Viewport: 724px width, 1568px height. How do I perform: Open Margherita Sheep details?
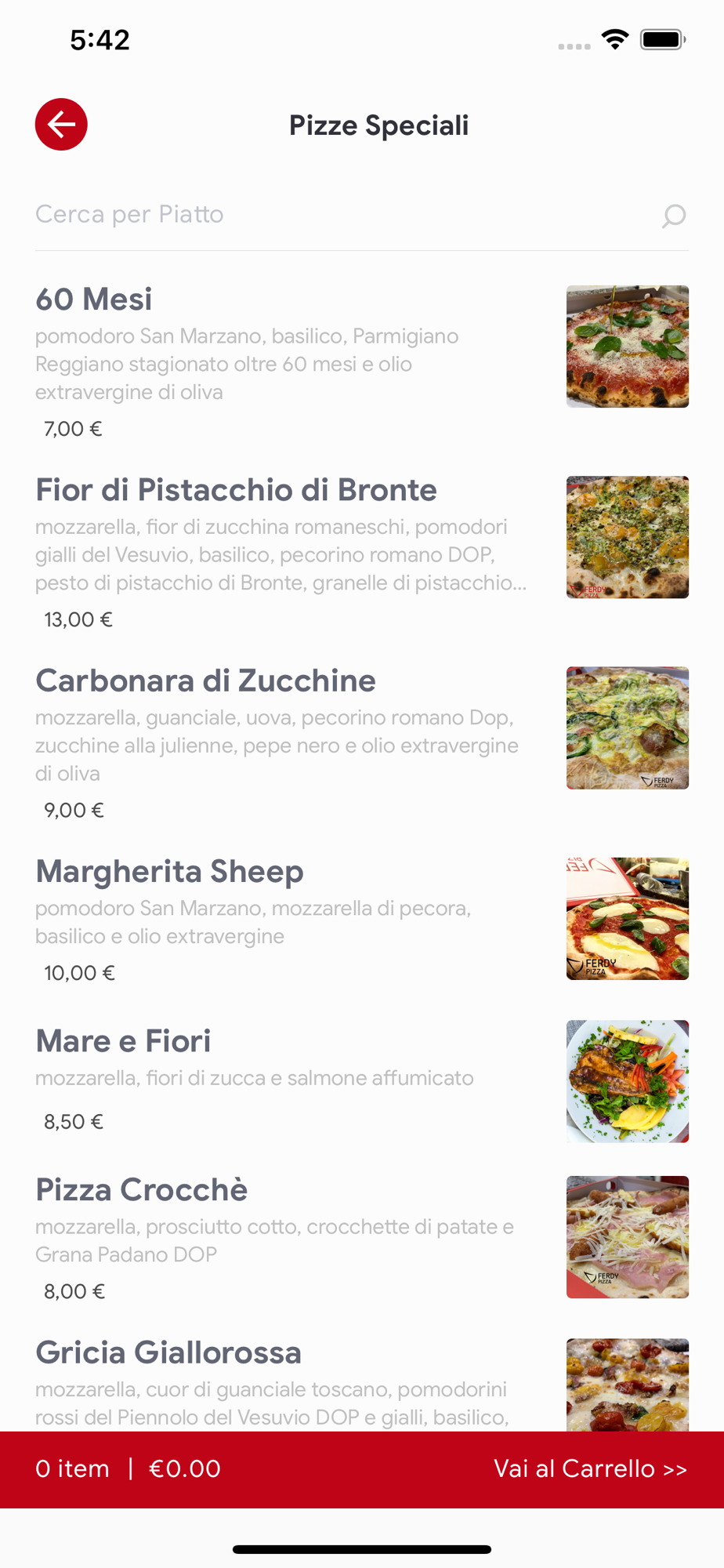(x=169, y=872)
